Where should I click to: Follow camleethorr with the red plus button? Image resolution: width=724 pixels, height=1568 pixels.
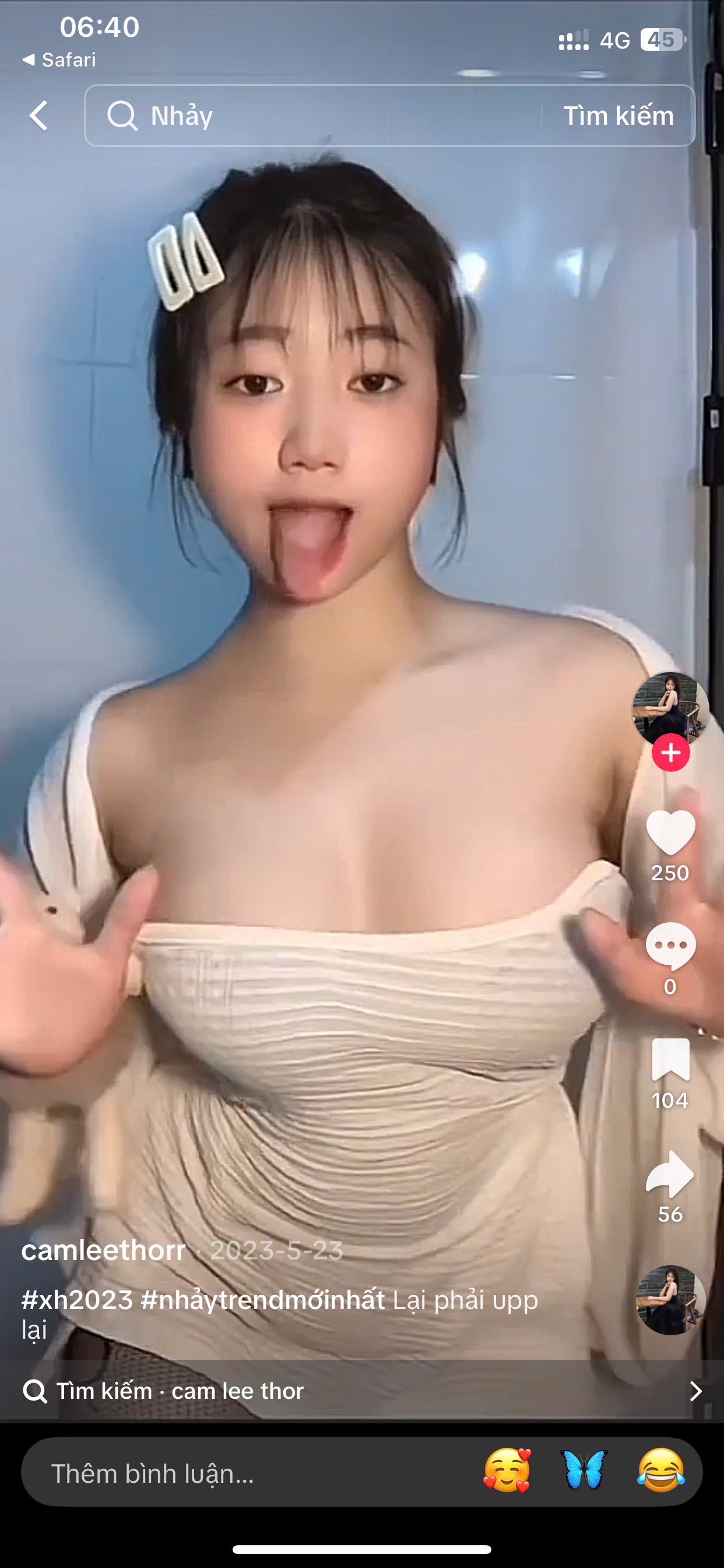pos(670,753)
